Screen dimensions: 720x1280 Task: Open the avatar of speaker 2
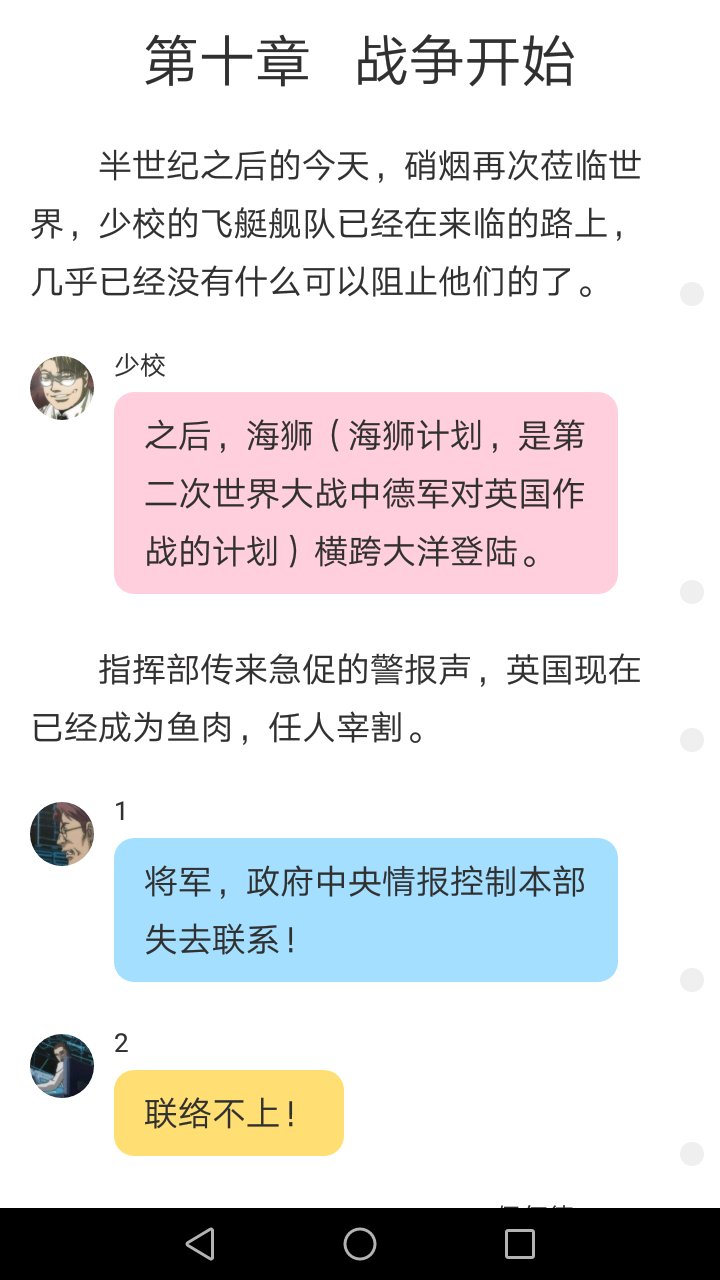62,1066
